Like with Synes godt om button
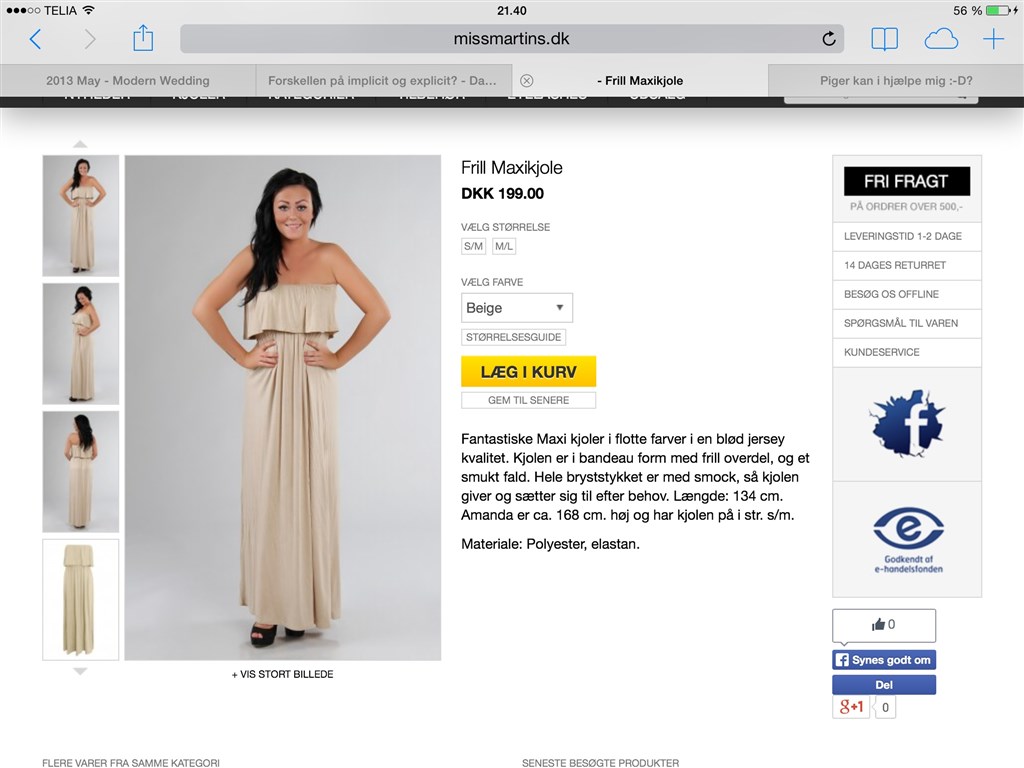 [x=884, y=660]
